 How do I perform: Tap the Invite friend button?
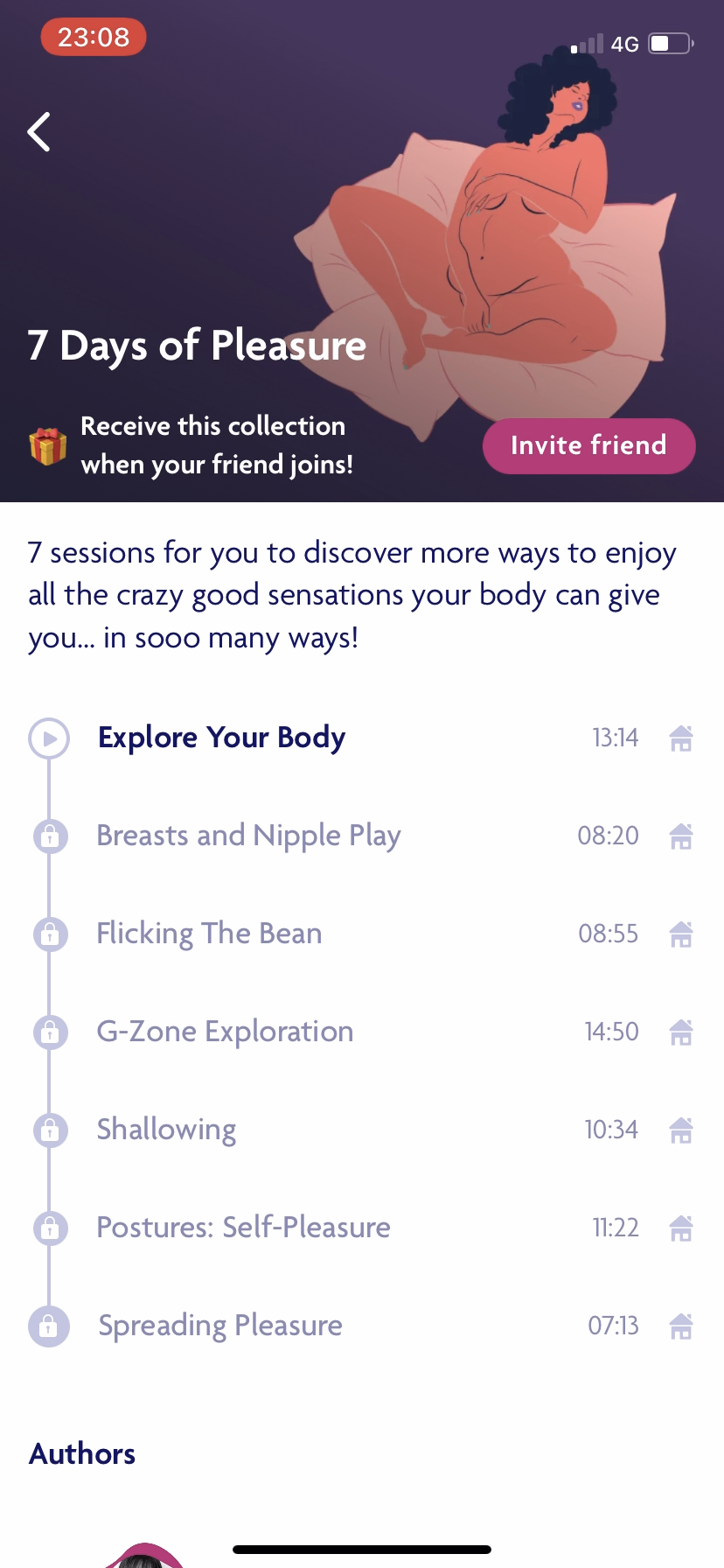pyautogui.click(x=588, y=446)
